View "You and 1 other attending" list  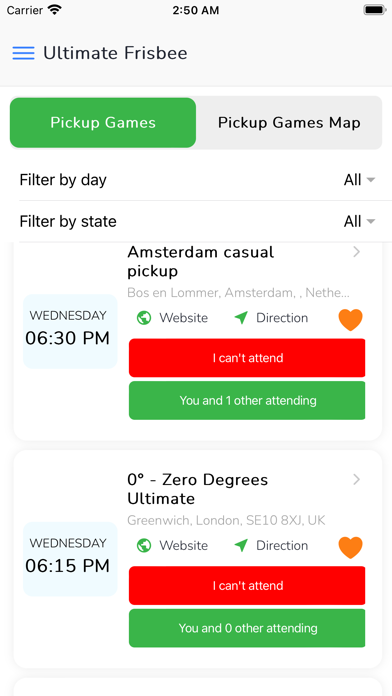tap(247, 400)
